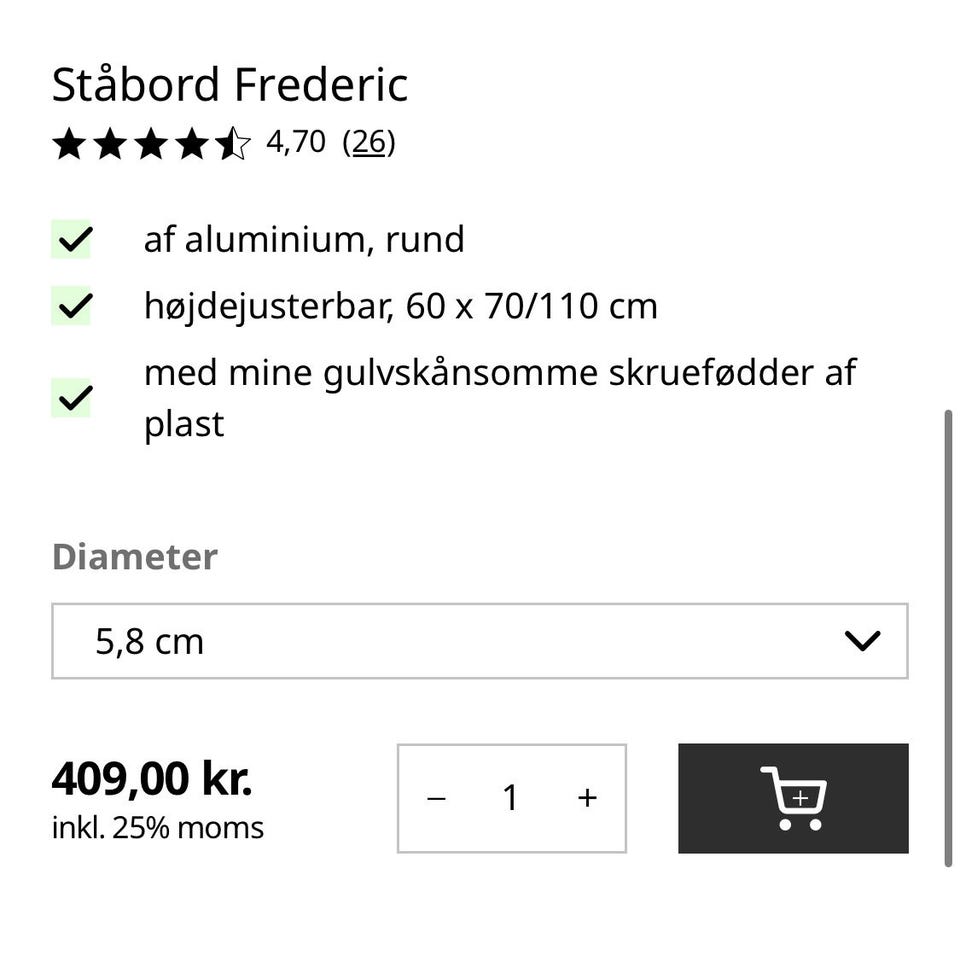Click the quantity input showing '1'
Viewport: 960px width, 962px height.
pyautogui.click(x=510, y=798)
